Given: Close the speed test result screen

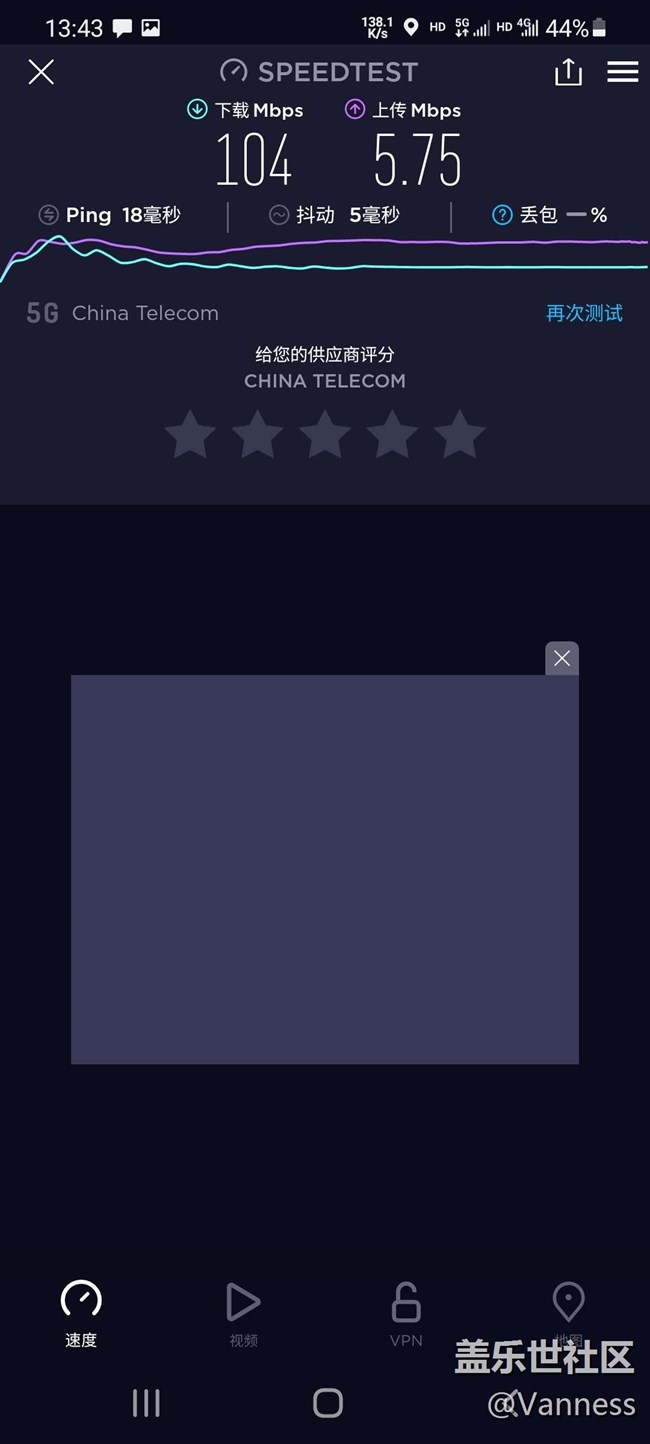Looking at the screenshot, I should [41, 72].
